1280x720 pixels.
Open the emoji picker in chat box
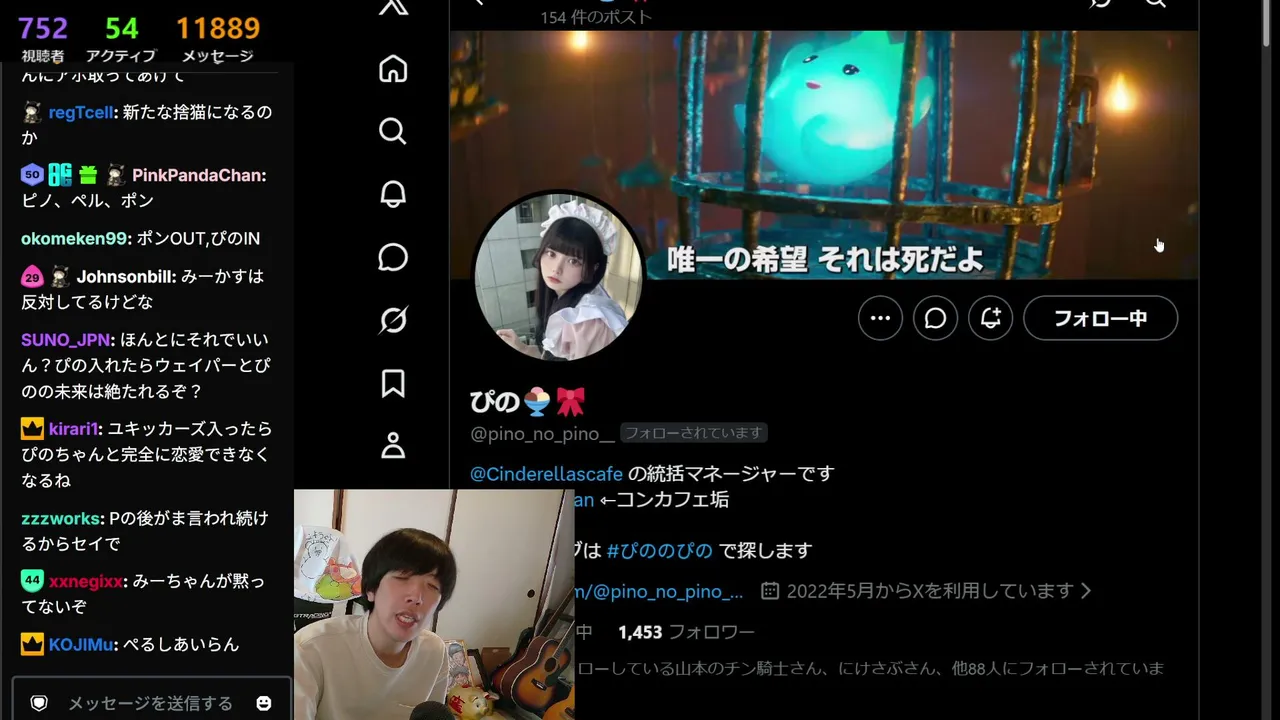point(264,703)
